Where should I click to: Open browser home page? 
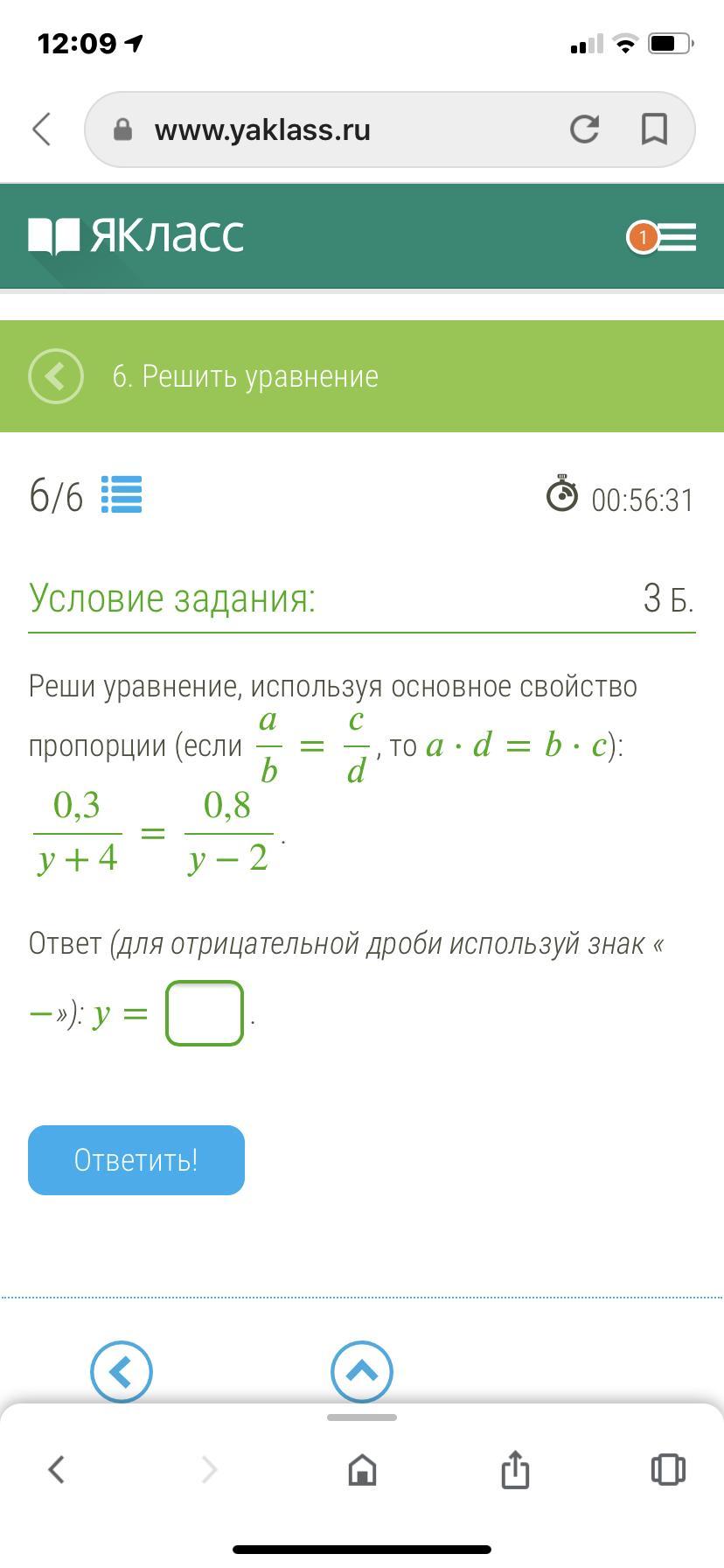coord(362,1469)
